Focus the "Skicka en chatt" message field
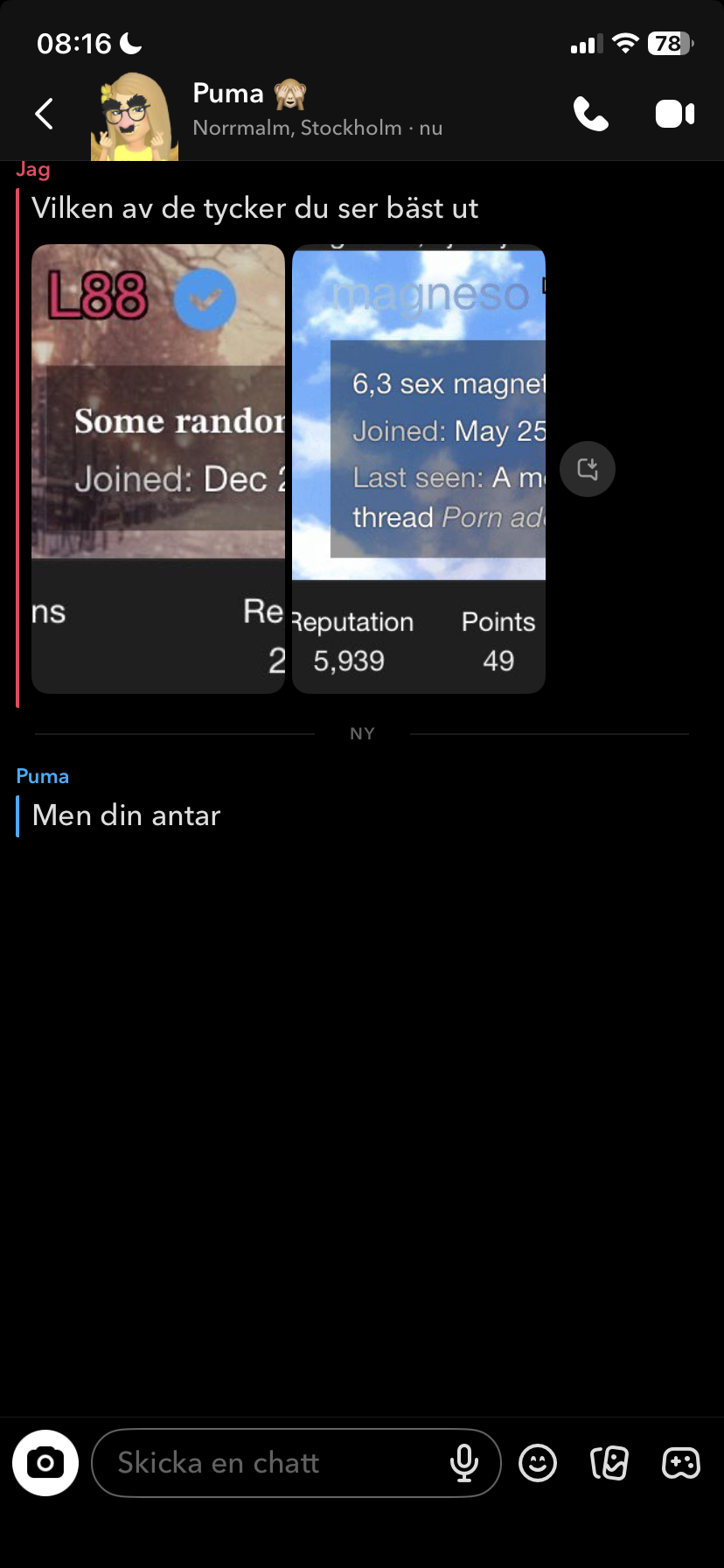 (271, 1463)
